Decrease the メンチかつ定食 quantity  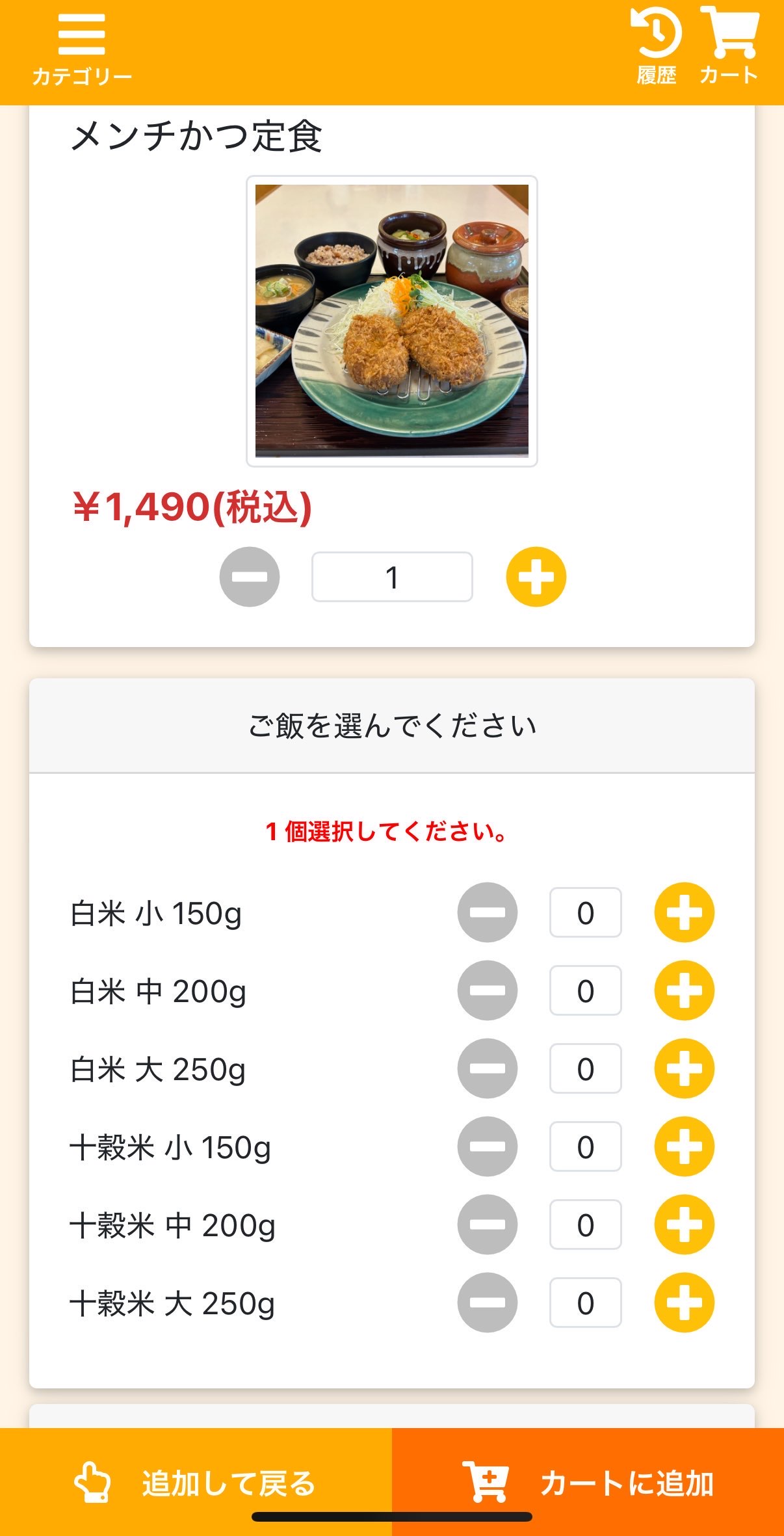click(250, 577)
